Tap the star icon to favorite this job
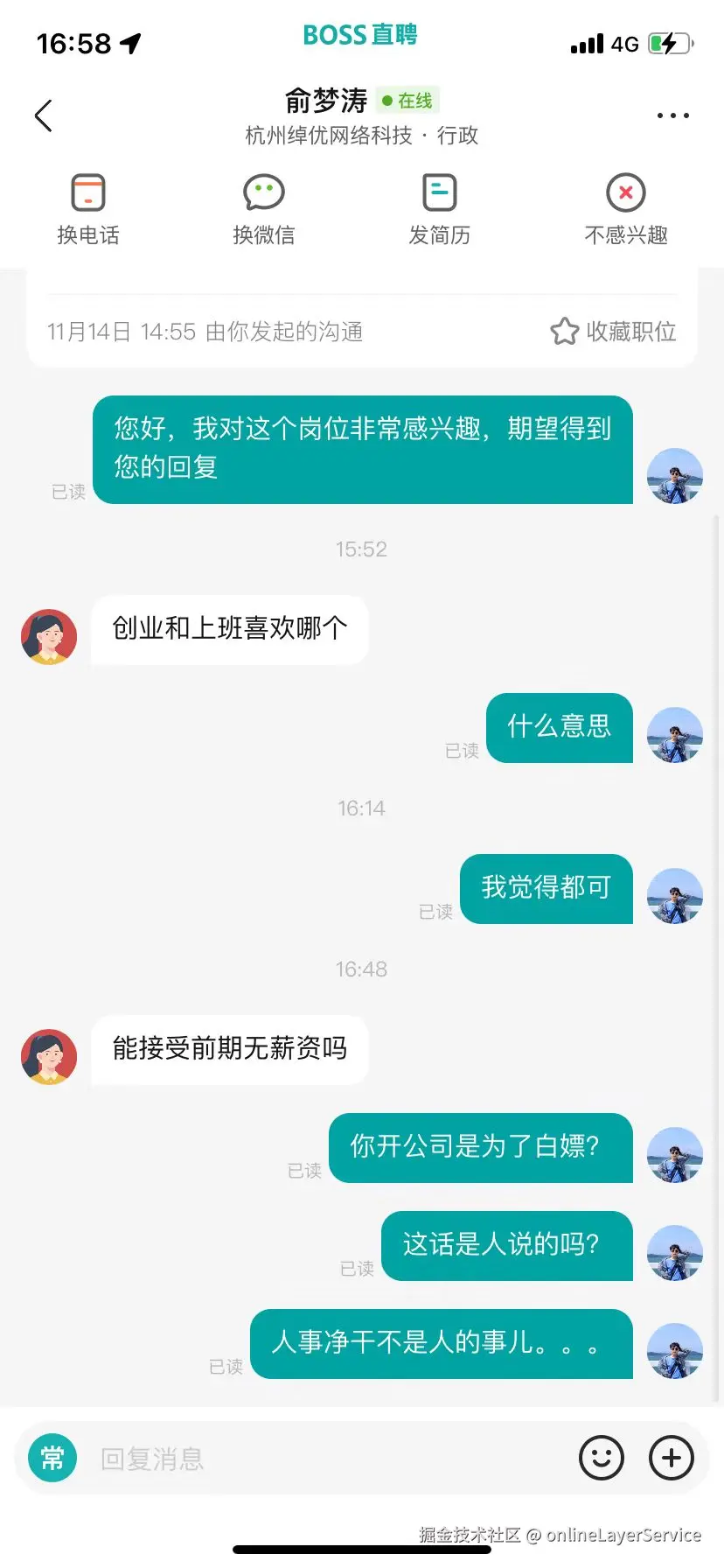The height and width of the screenshot is (1568, 724). pyautogui.click(x=564, y=332)
